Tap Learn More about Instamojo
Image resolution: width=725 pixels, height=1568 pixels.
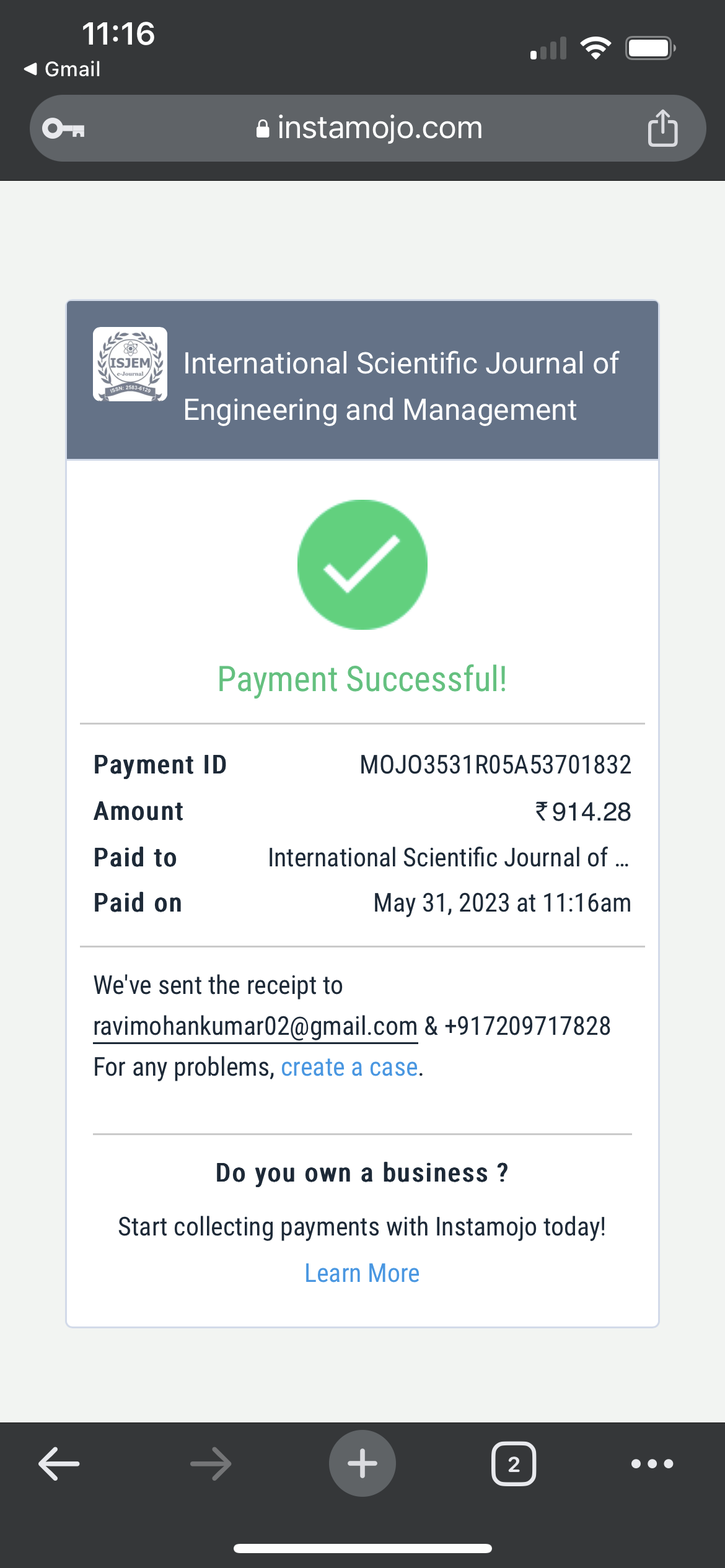point(362,1273)
